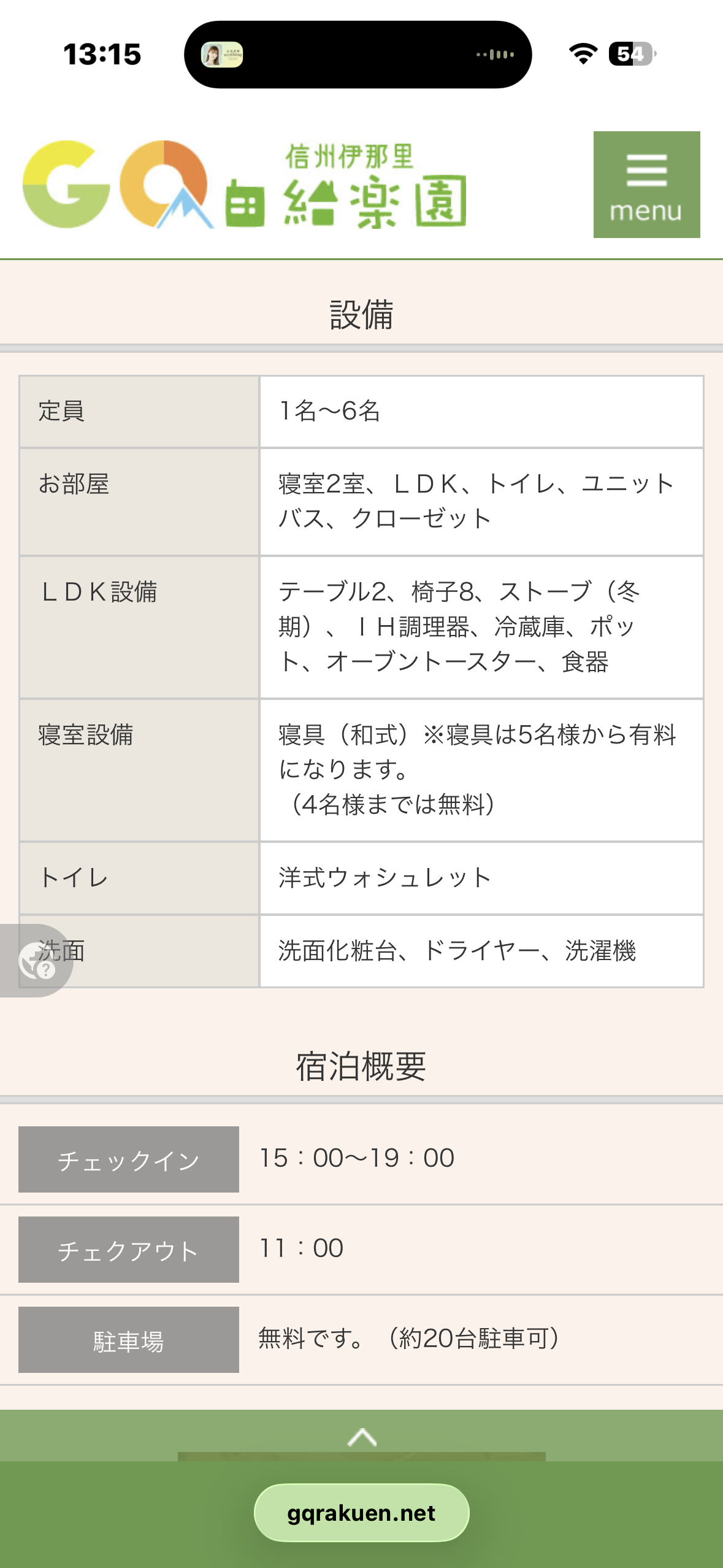Image resolution: width=723 pixels, height=1568 pixels.
Task: Open the Dynamic Island live activity
Action: point(358,55)
